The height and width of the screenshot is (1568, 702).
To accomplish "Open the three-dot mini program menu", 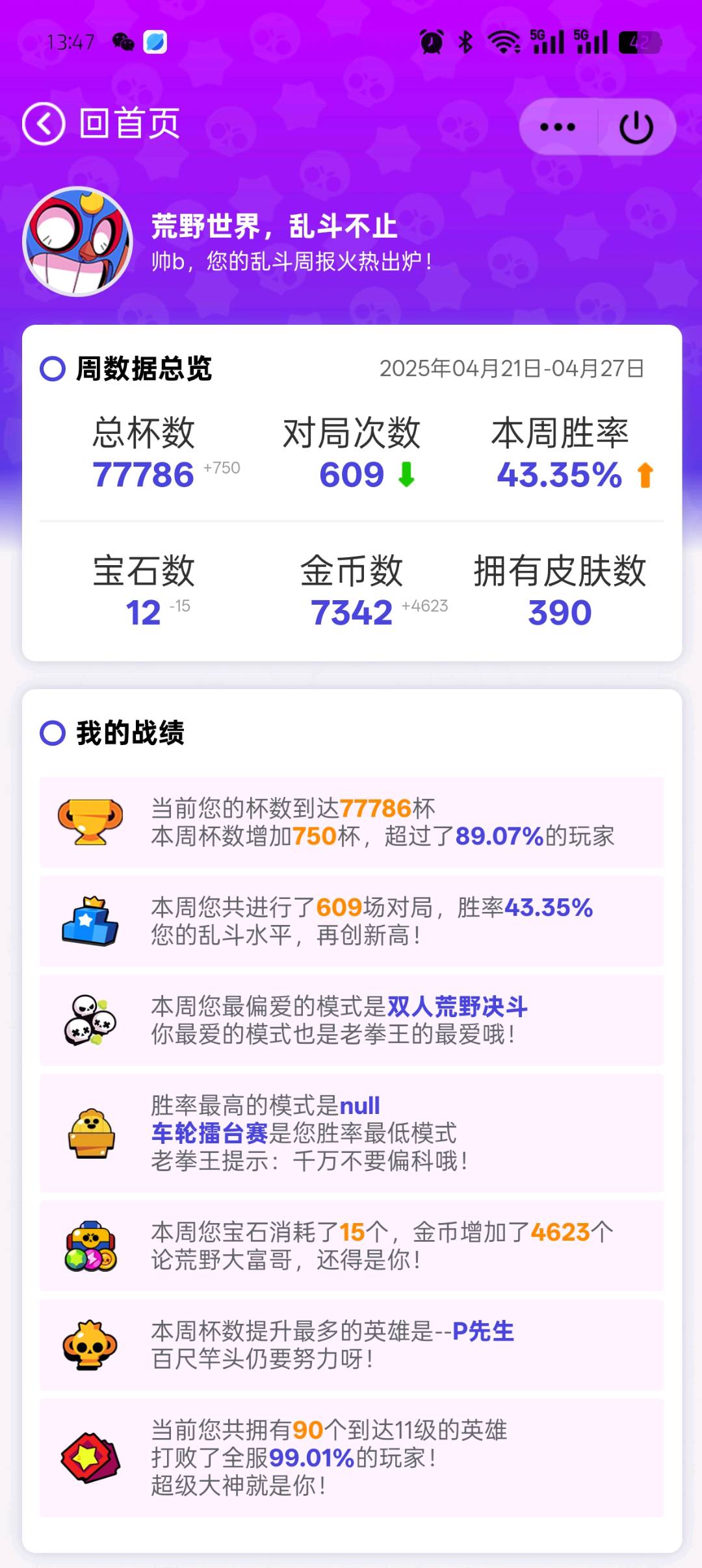I will point(558,127).
